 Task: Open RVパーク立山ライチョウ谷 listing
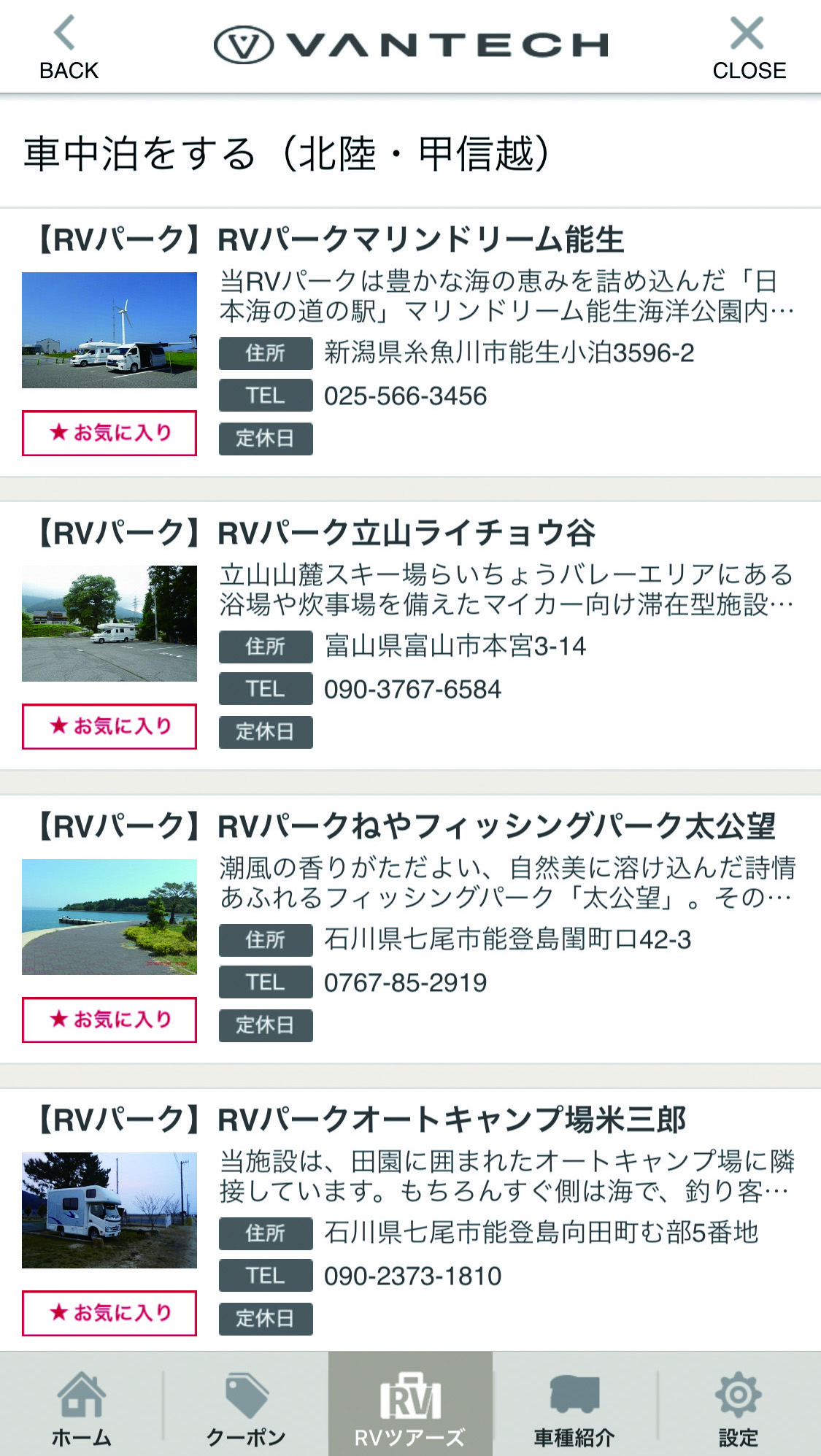click(406, 534)
